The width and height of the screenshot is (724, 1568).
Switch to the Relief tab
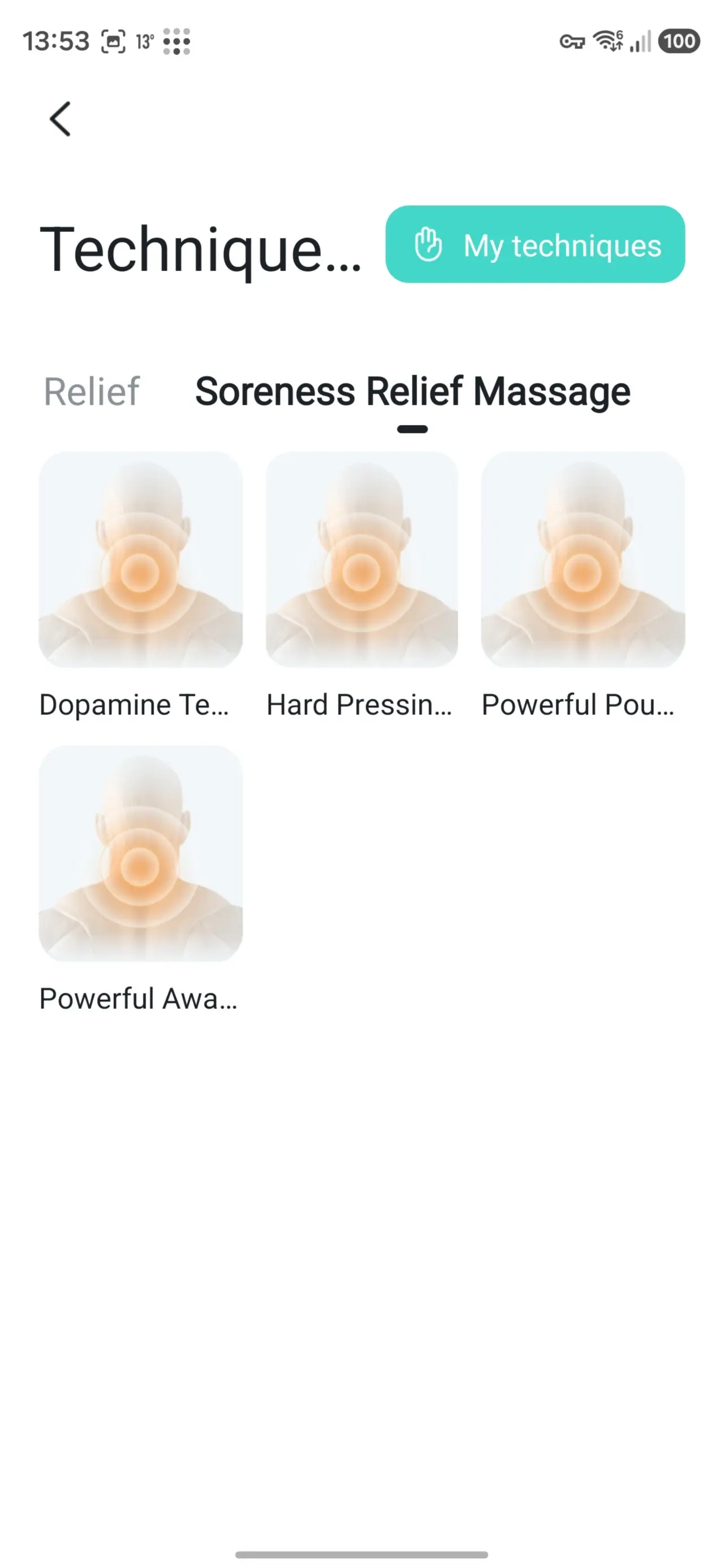pos(91,391)
